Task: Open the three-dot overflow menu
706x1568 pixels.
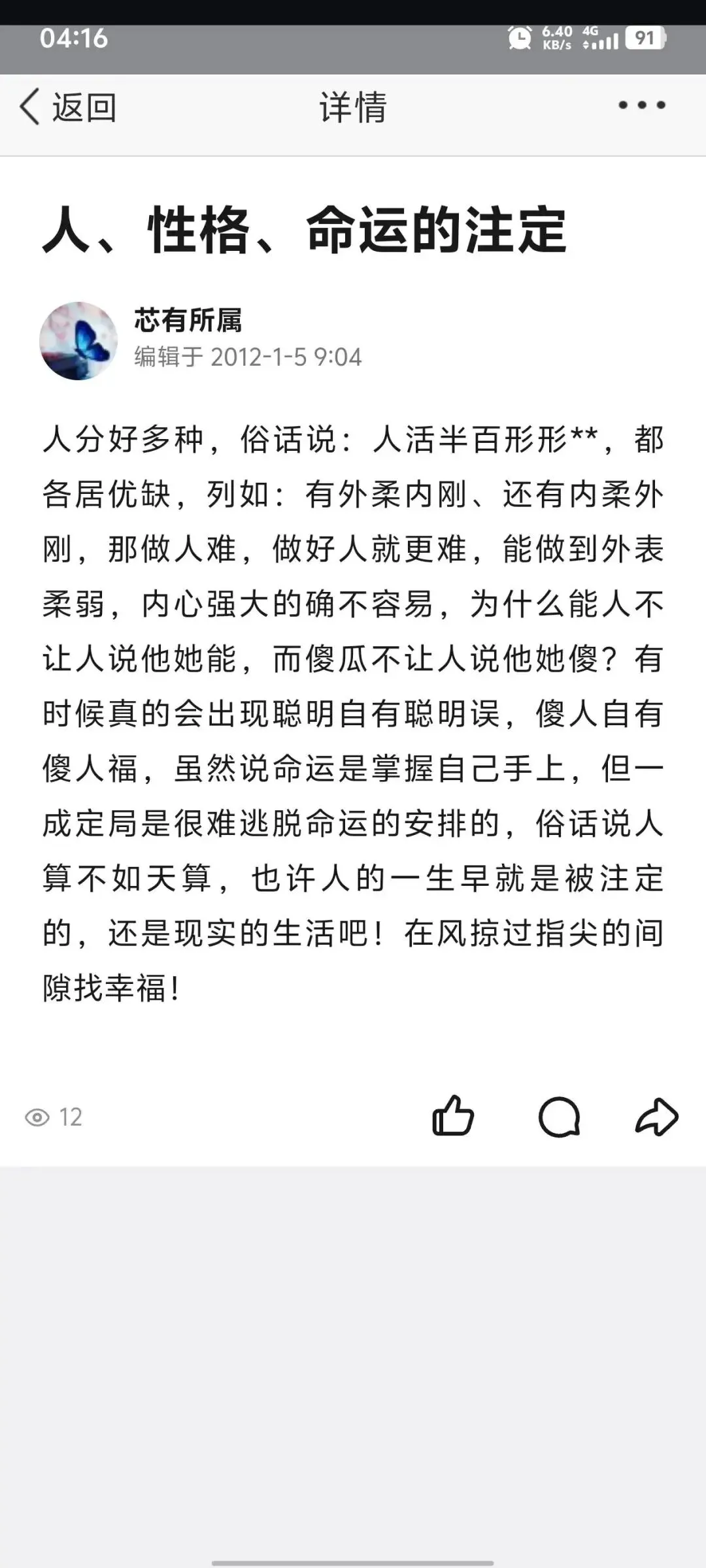Action: click(642, 105)
